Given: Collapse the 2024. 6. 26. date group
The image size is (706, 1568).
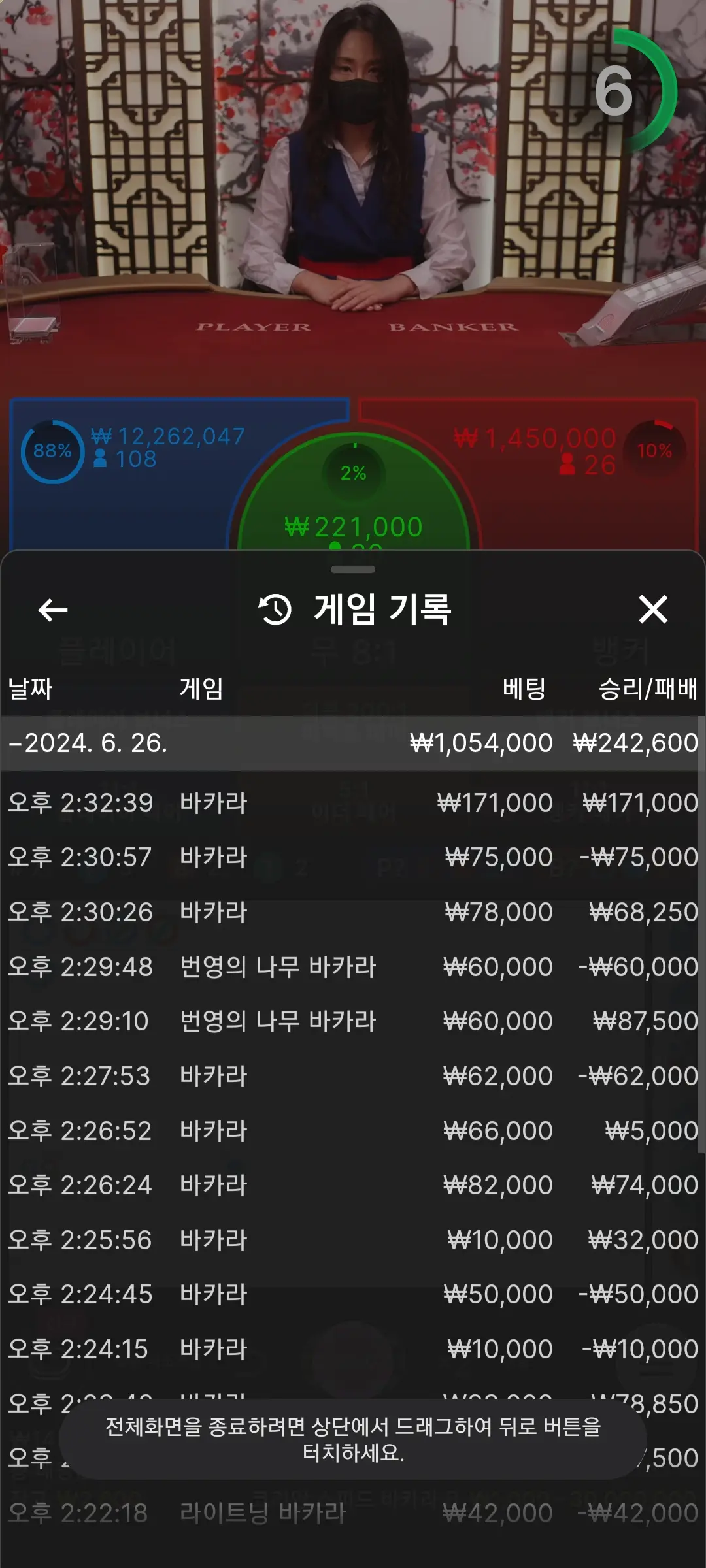Looking at the screenshot, I should 353,743.
